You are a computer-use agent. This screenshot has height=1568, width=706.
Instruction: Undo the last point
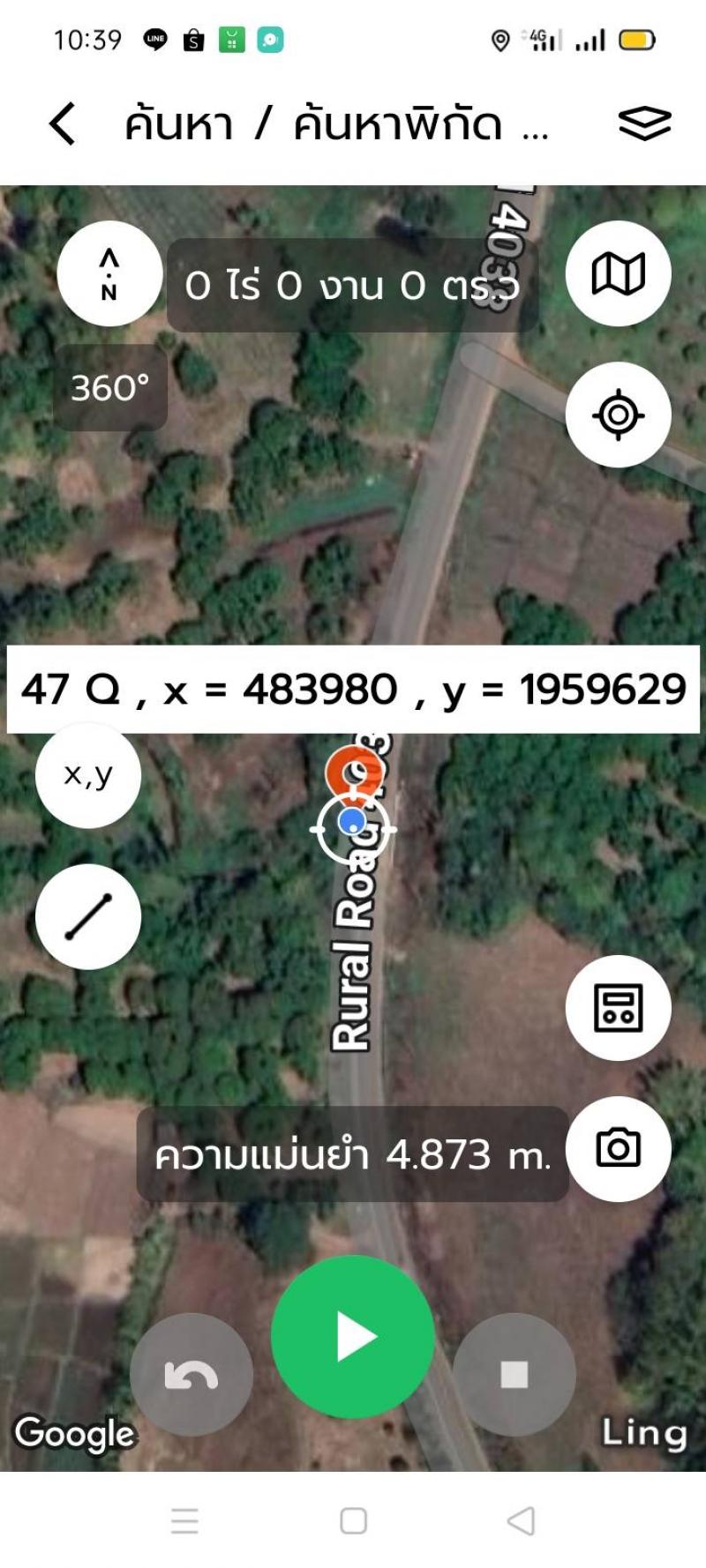click(x=192, y=1374)
